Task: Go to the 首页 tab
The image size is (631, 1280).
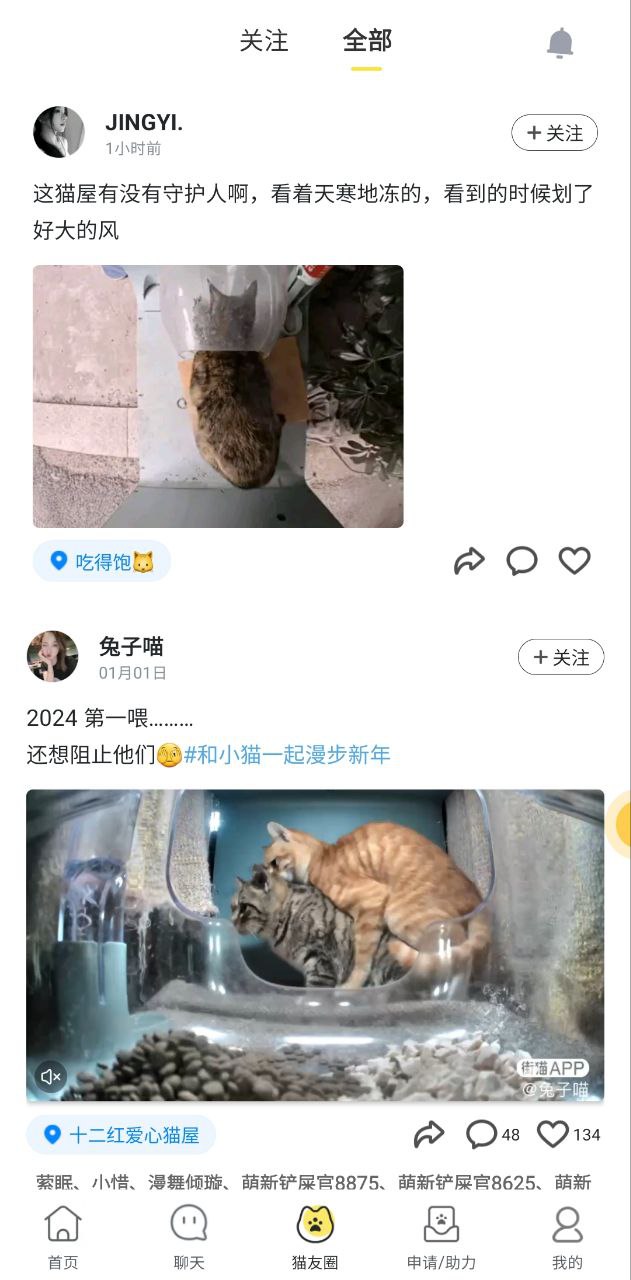Action: click(63, 1236)
